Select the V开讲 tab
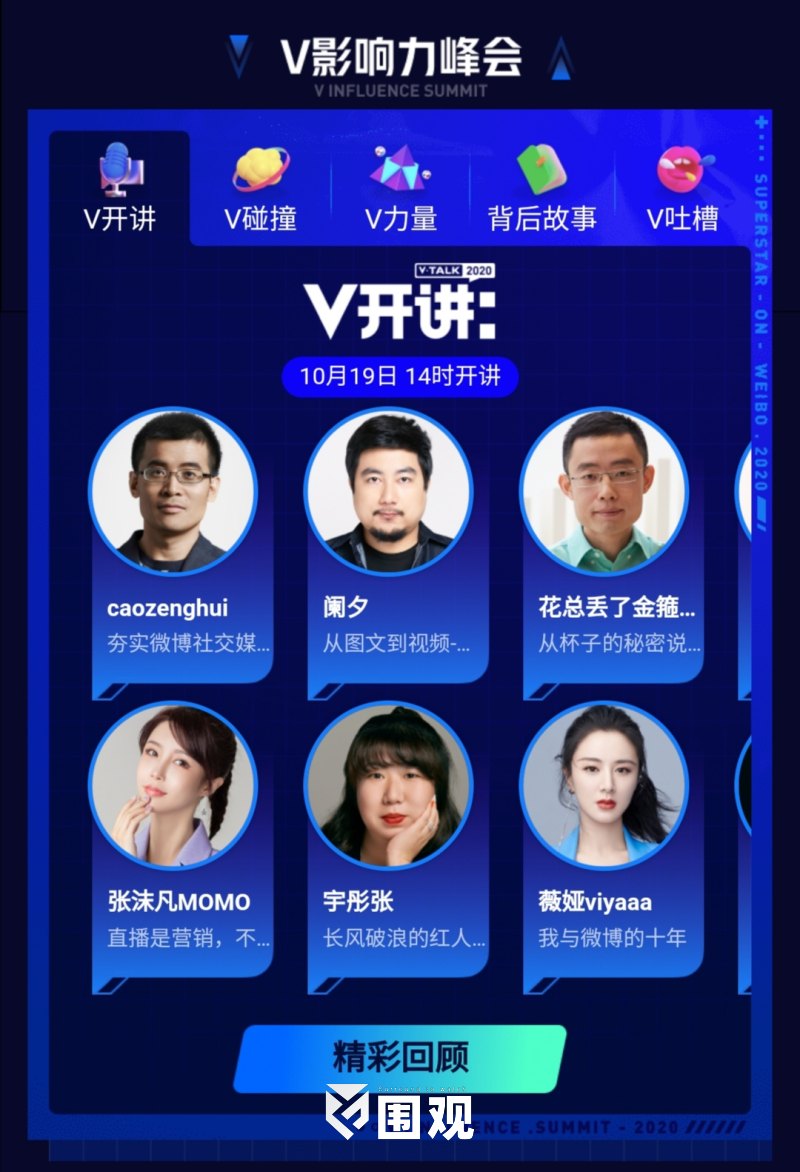Image resolution: width=800 pixels, height=1172 pixels. 120,190
